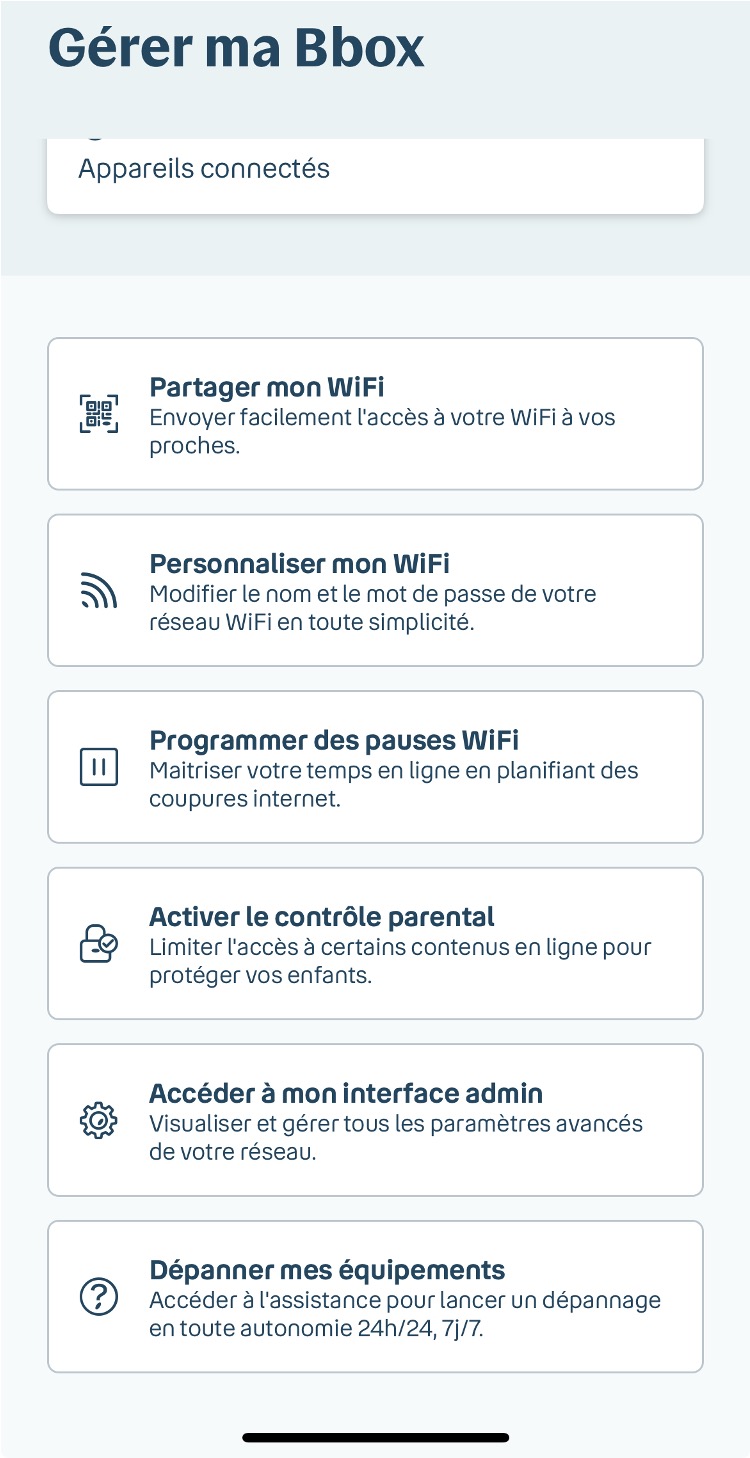Select Appareils connectés
The height and width of the screenshot is (1458, 750).
pos(205,168)
